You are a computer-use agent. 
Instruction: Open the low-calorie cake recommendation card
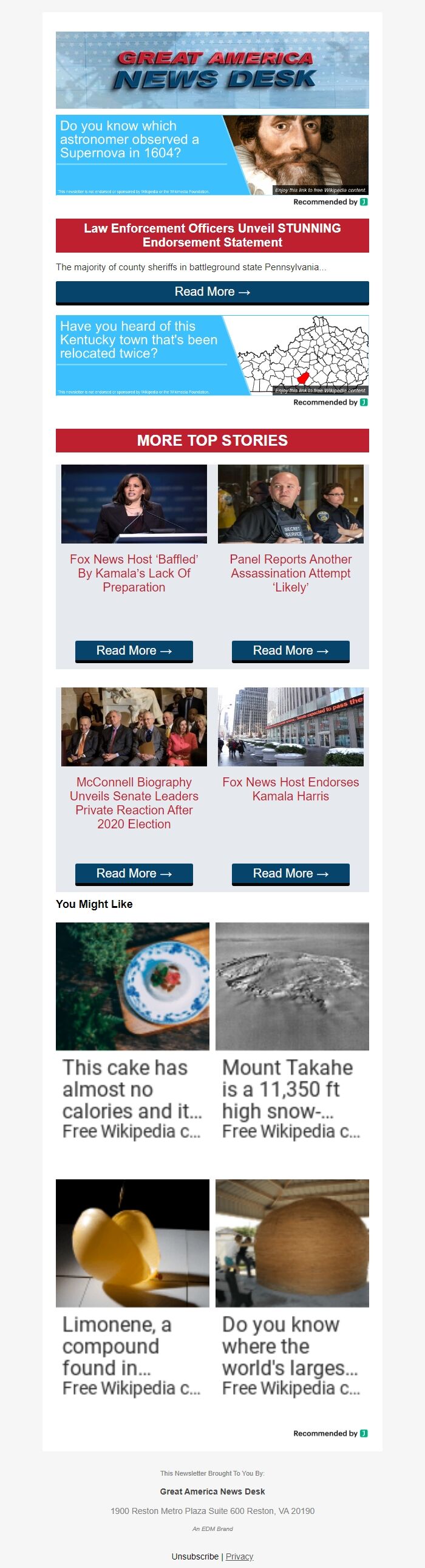[132, 1032]
